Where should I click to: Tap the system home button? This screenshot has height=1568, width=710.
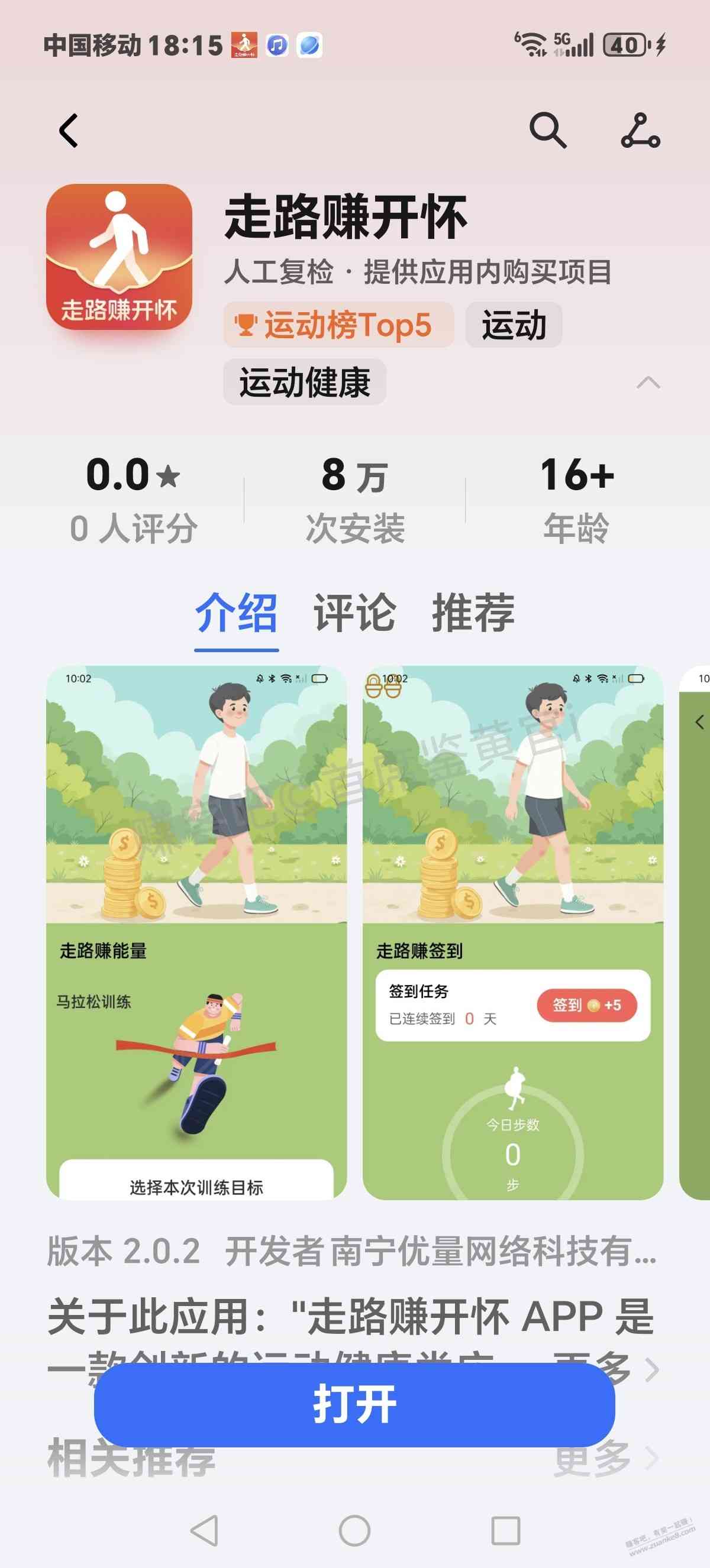tap(354, 1531)
